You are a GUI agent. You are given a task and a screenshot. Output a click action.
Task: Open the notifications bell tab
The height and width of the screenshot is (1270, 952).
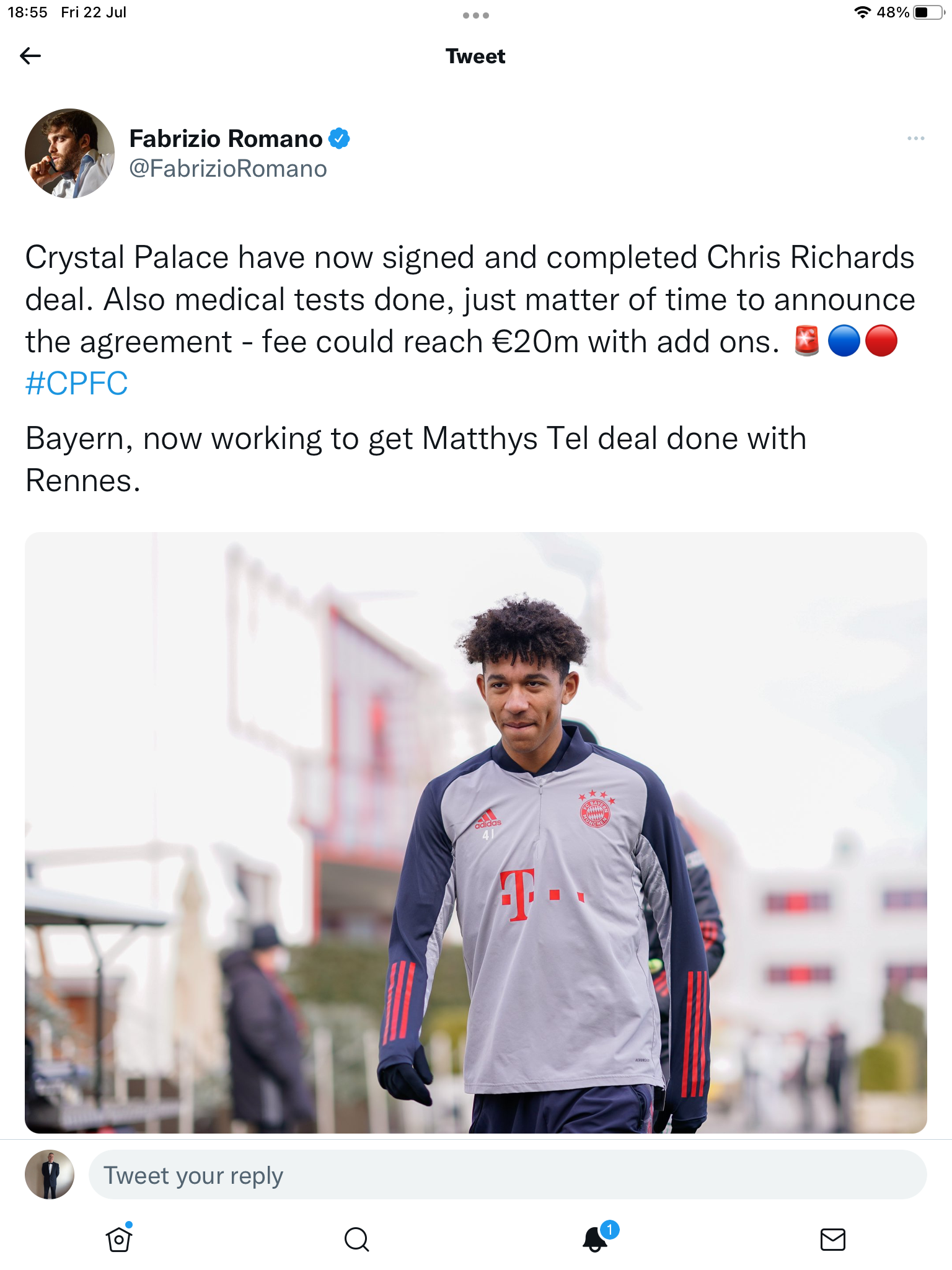596,1240
